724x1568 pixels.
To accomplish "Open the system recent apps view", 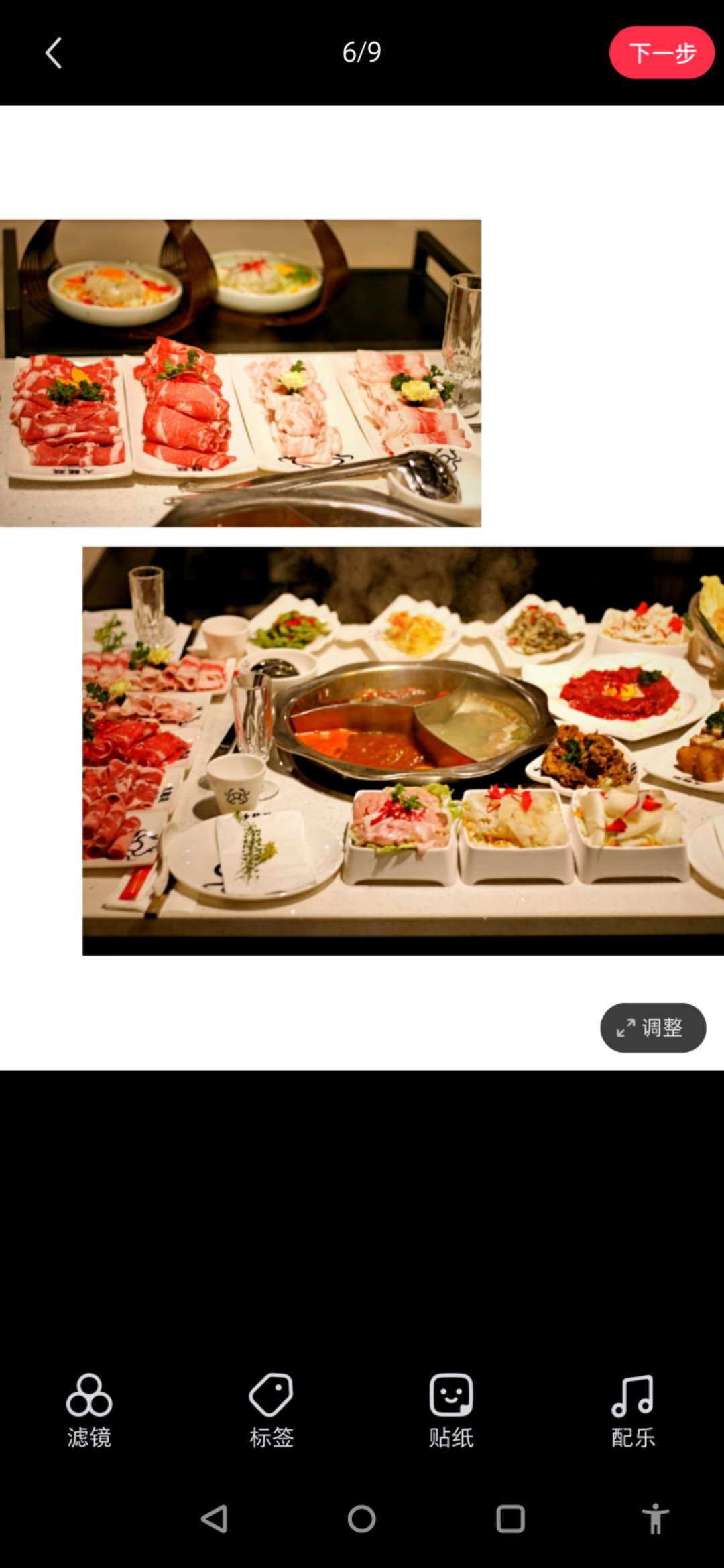I will (510, 1519).
